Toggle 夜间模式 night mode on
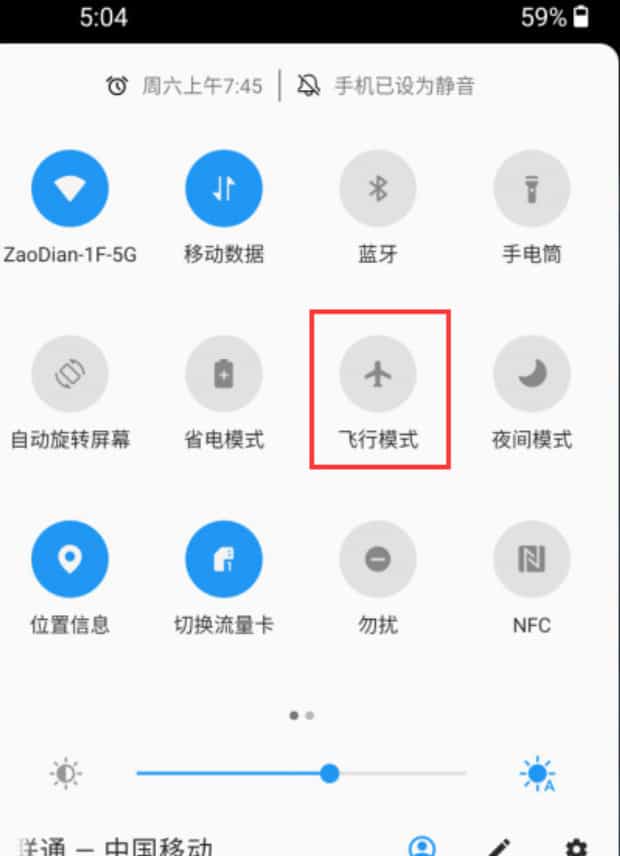Image resolution: width=620 pixels, height=856 pixels. pos(532,374)
